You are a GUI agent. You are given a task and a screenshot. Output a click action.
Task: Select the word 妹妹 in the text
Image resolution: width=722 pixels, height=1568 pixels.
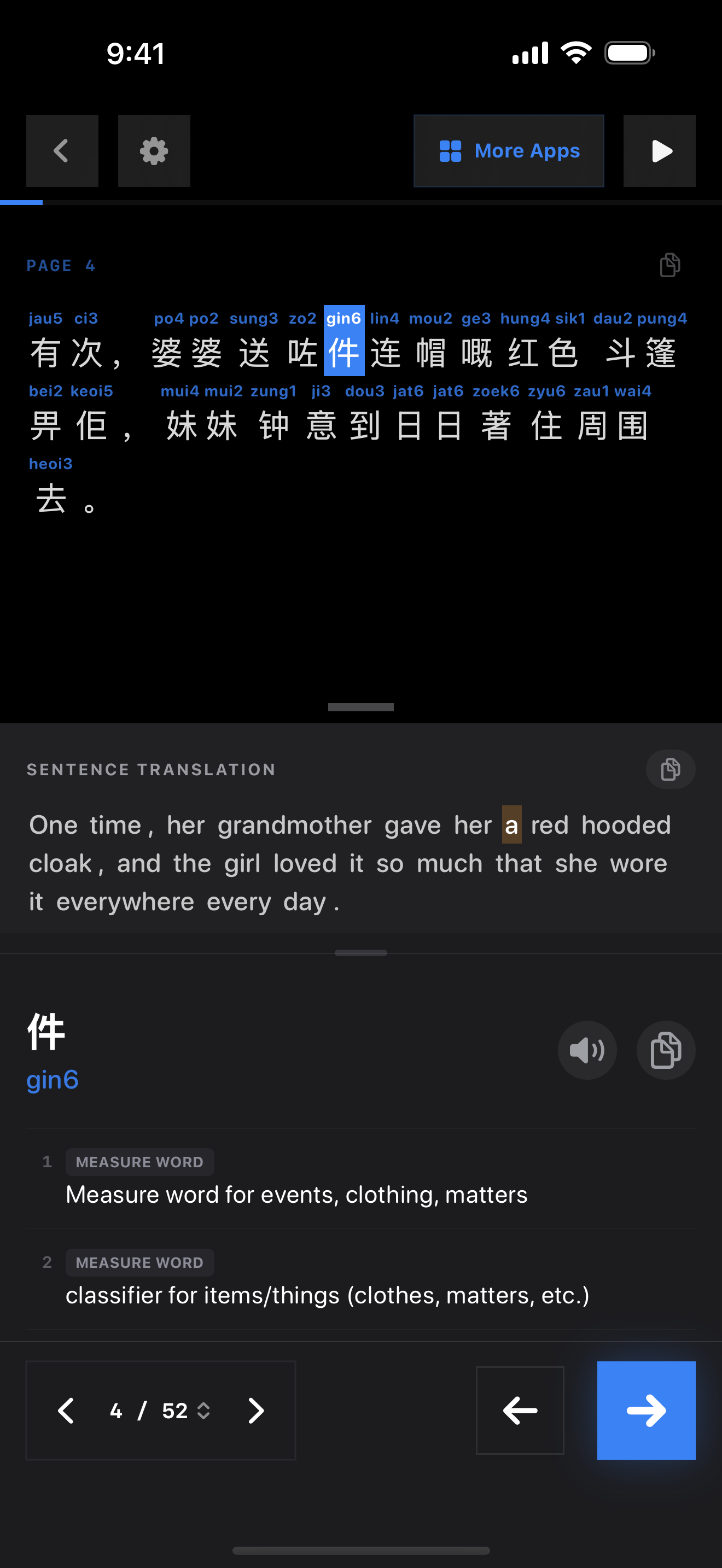[x=201, y=425]
